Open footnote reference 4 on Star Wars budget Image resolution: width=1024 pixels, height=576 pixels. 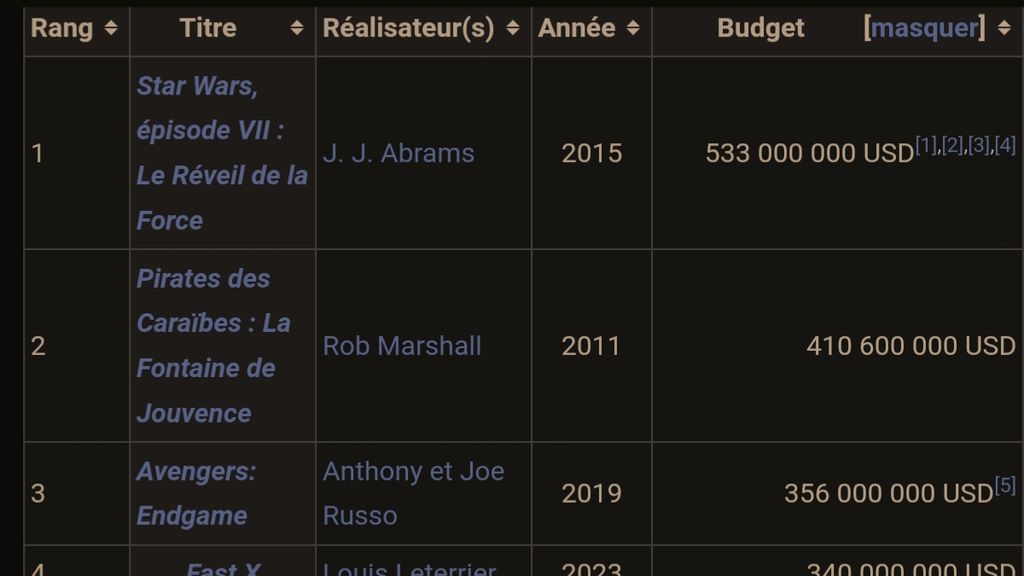tap(1005, 145)
